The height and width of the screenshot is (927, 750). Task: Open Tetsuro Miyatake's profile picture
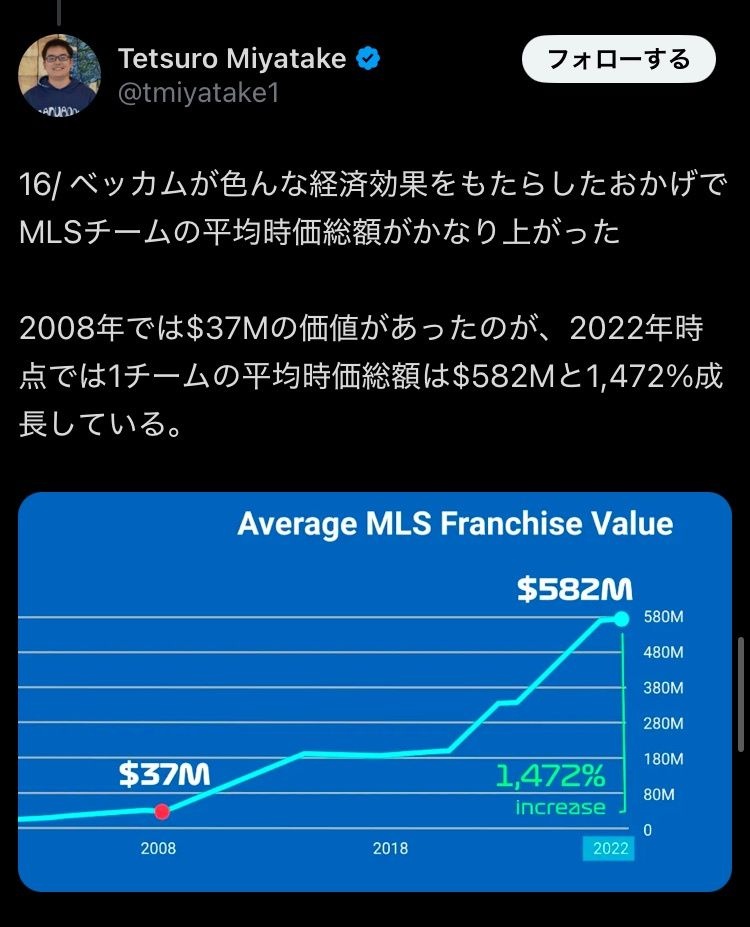(60, 74)
